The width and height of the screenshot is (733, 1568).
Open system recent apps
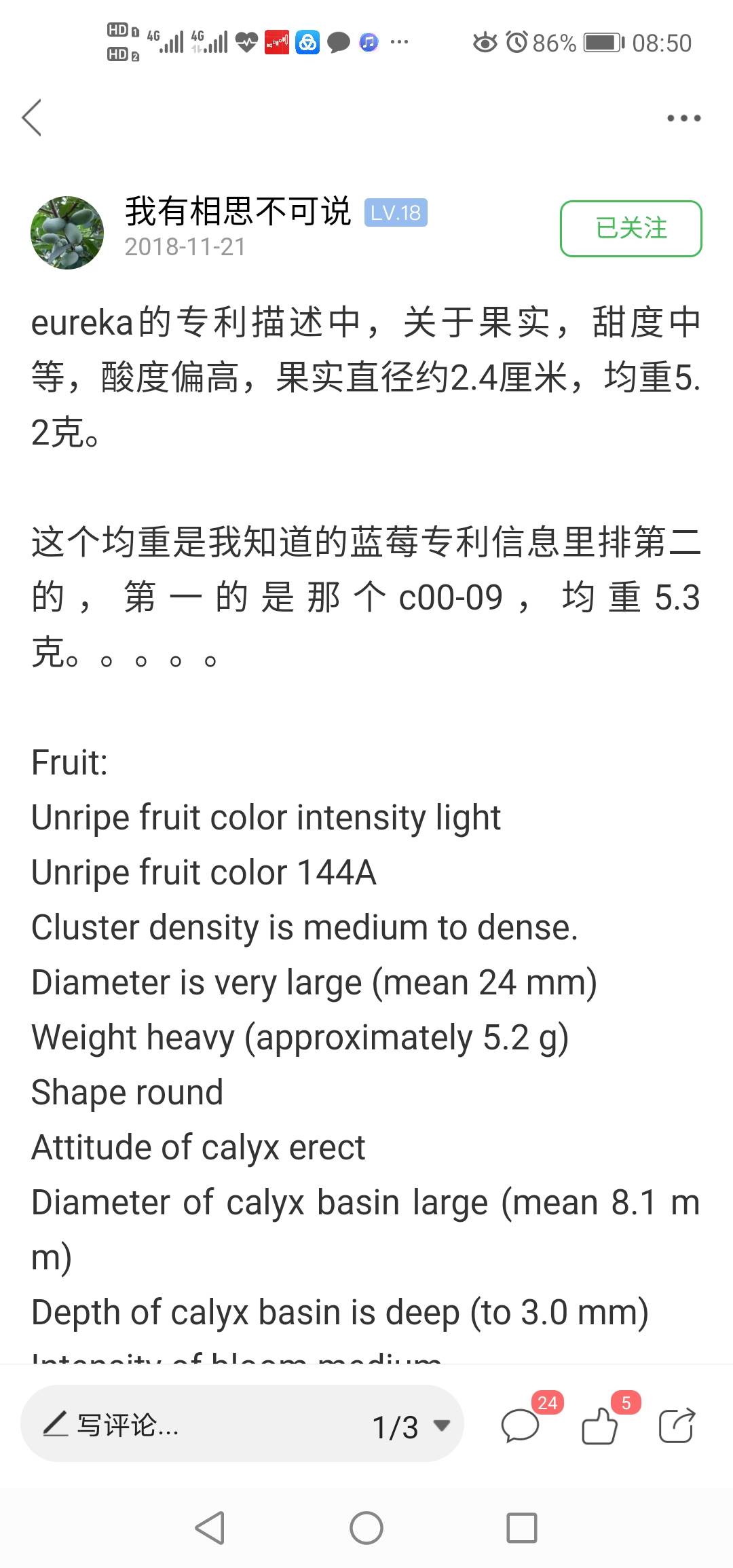(x=521, y=1528)
